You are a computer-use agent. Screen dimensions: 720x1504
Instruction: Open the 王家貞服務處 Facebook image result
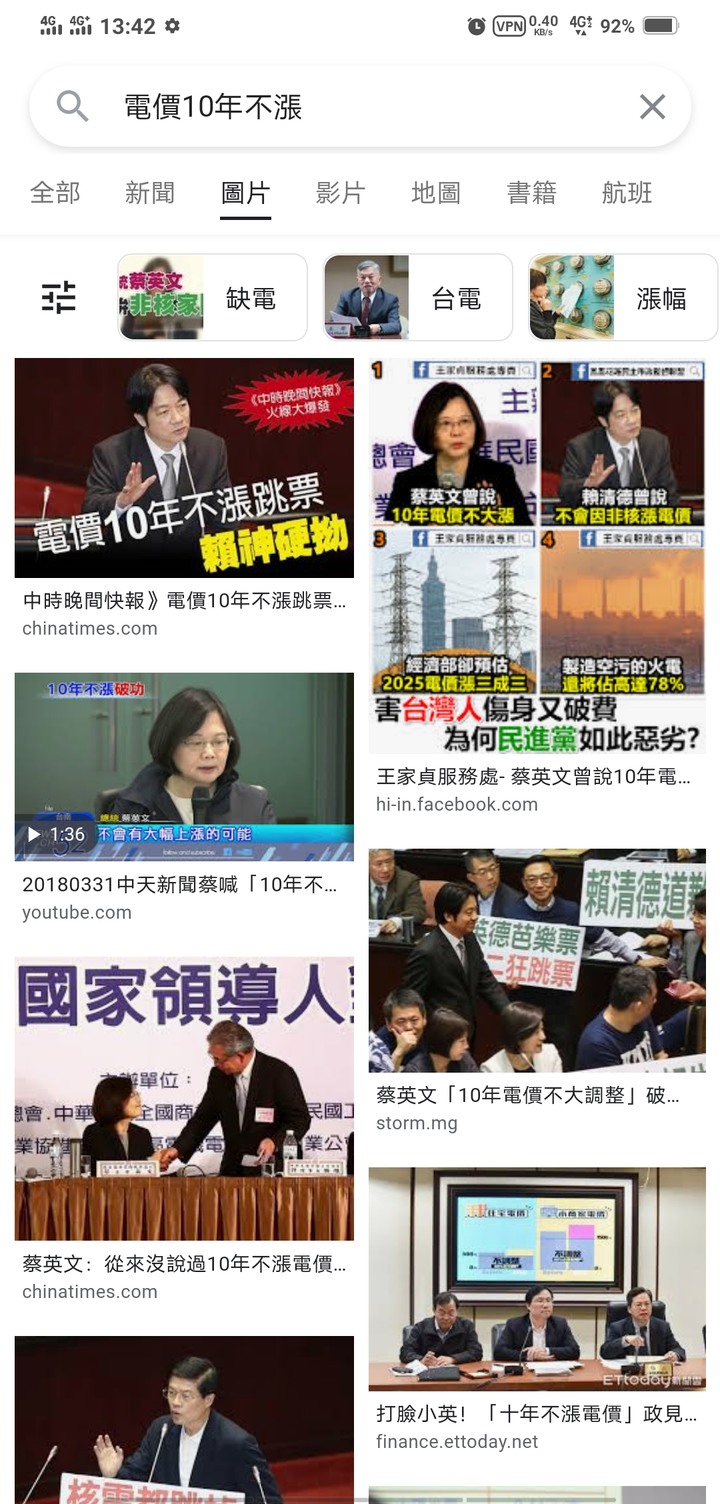click(x=537, y=556)
